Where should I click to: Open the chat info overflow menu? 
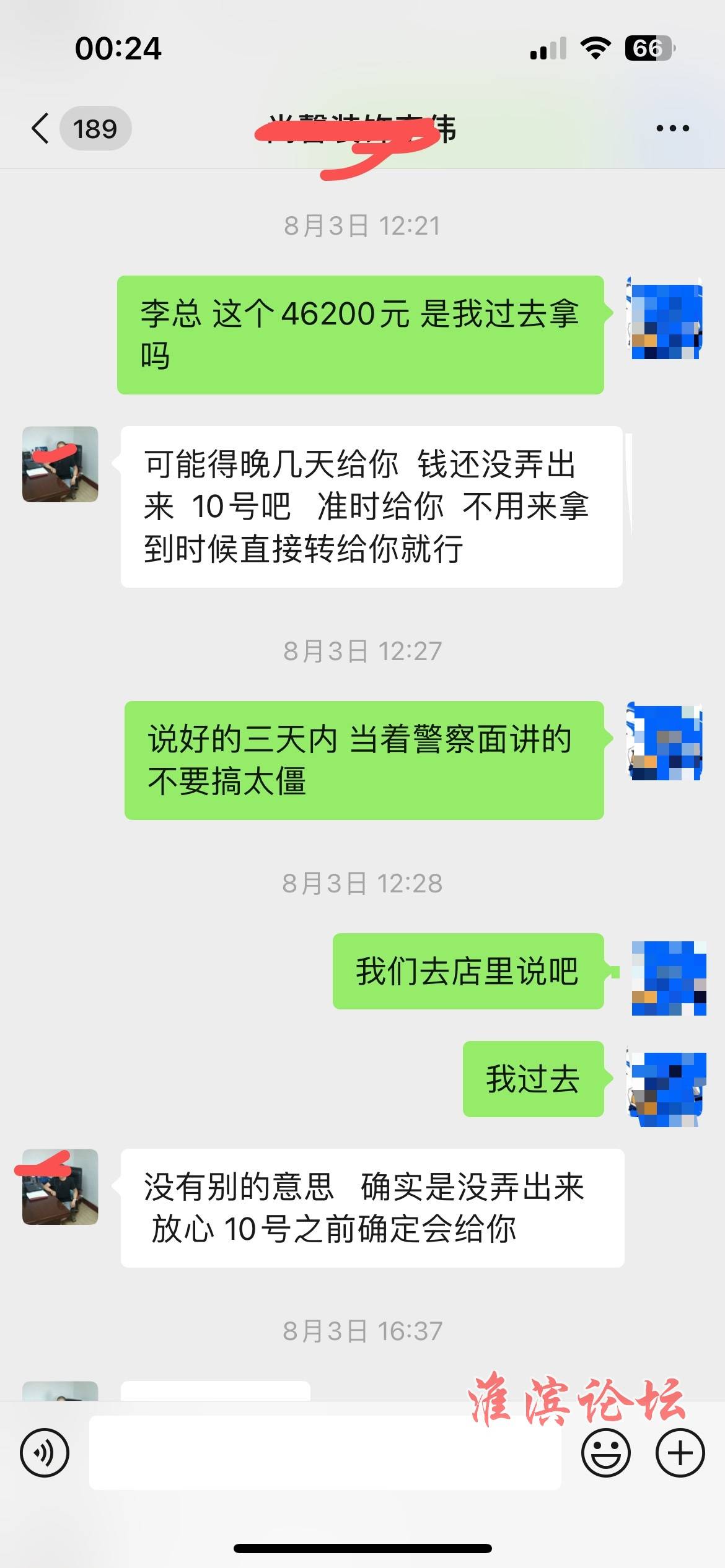[x=672, y=129]
